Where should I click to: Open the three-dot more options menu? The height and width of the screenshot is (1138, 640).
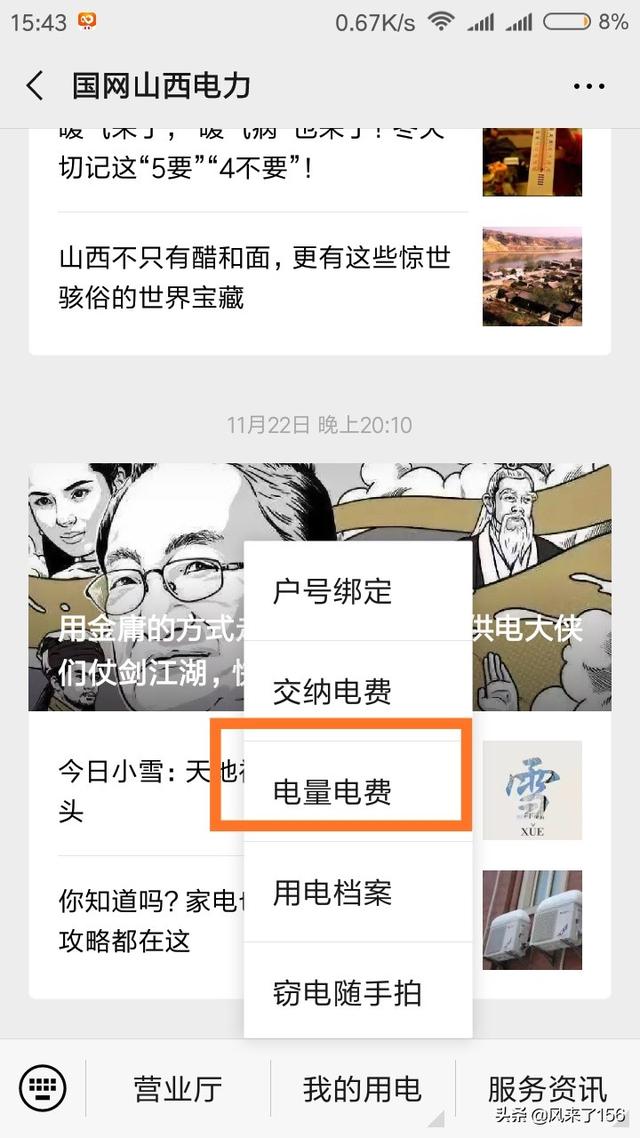pyautogui.click(x=589, y=87)
